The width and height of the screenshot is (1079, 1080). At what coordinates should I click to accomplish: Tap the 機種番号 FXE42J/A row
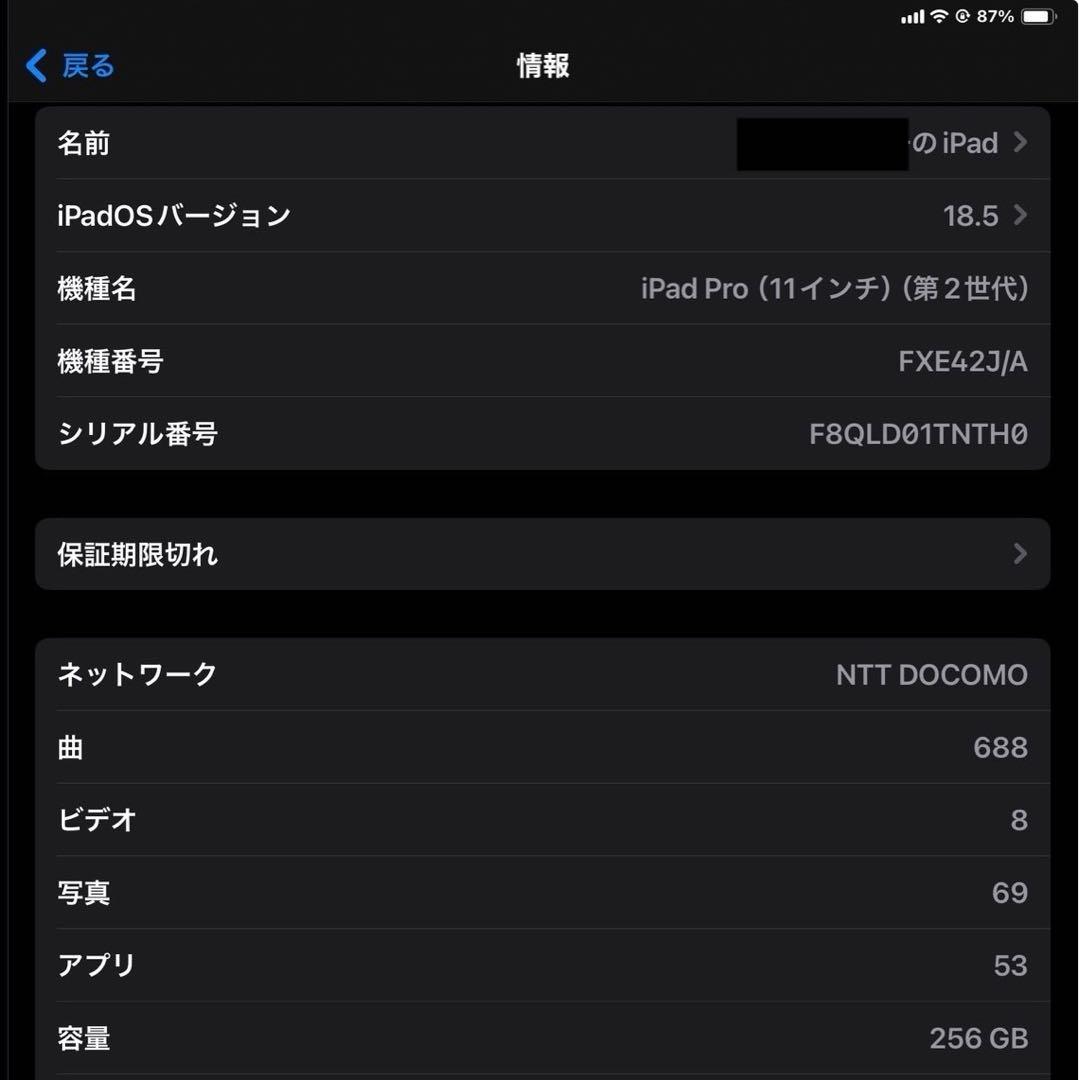coord(540,361)
